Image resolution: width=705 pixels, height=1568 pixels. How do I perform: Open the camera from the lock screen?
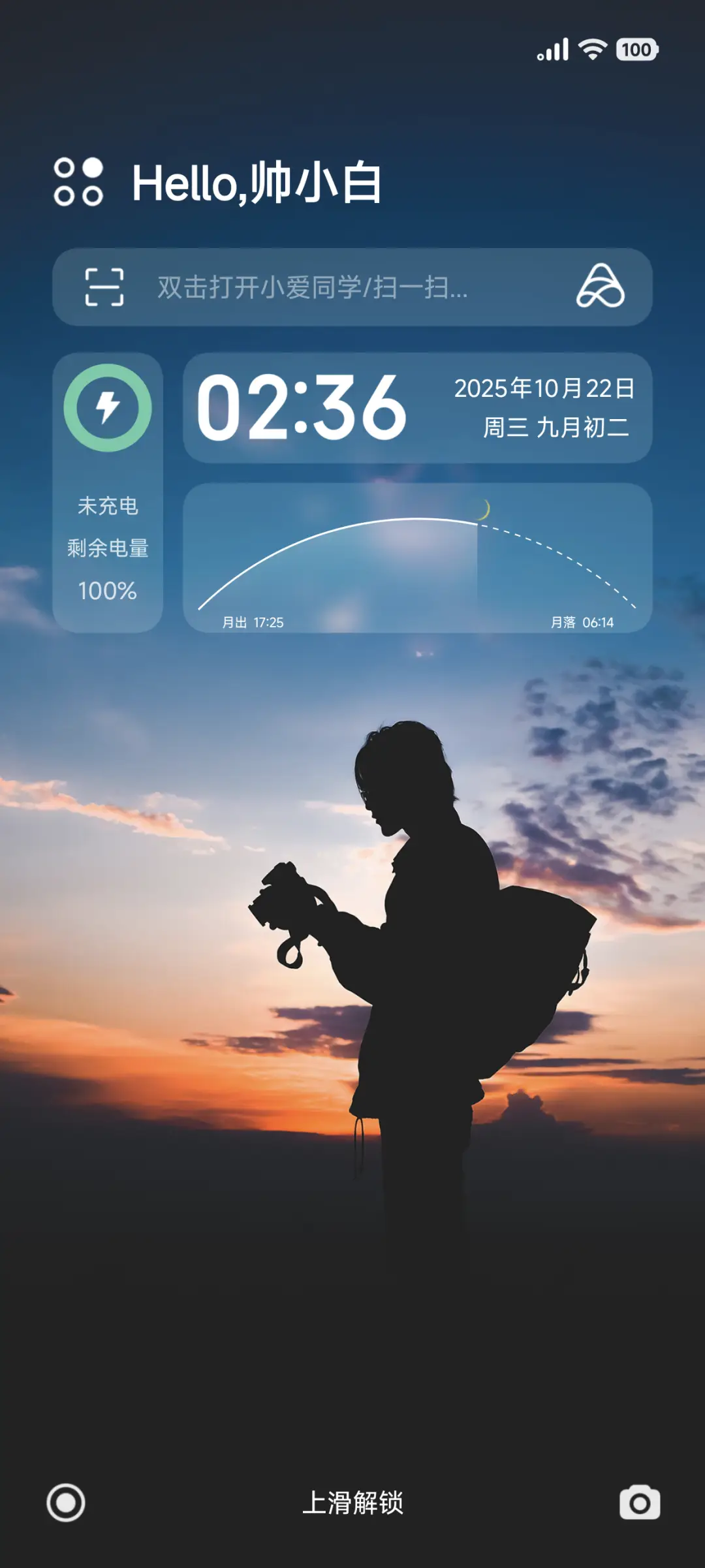639,1503
